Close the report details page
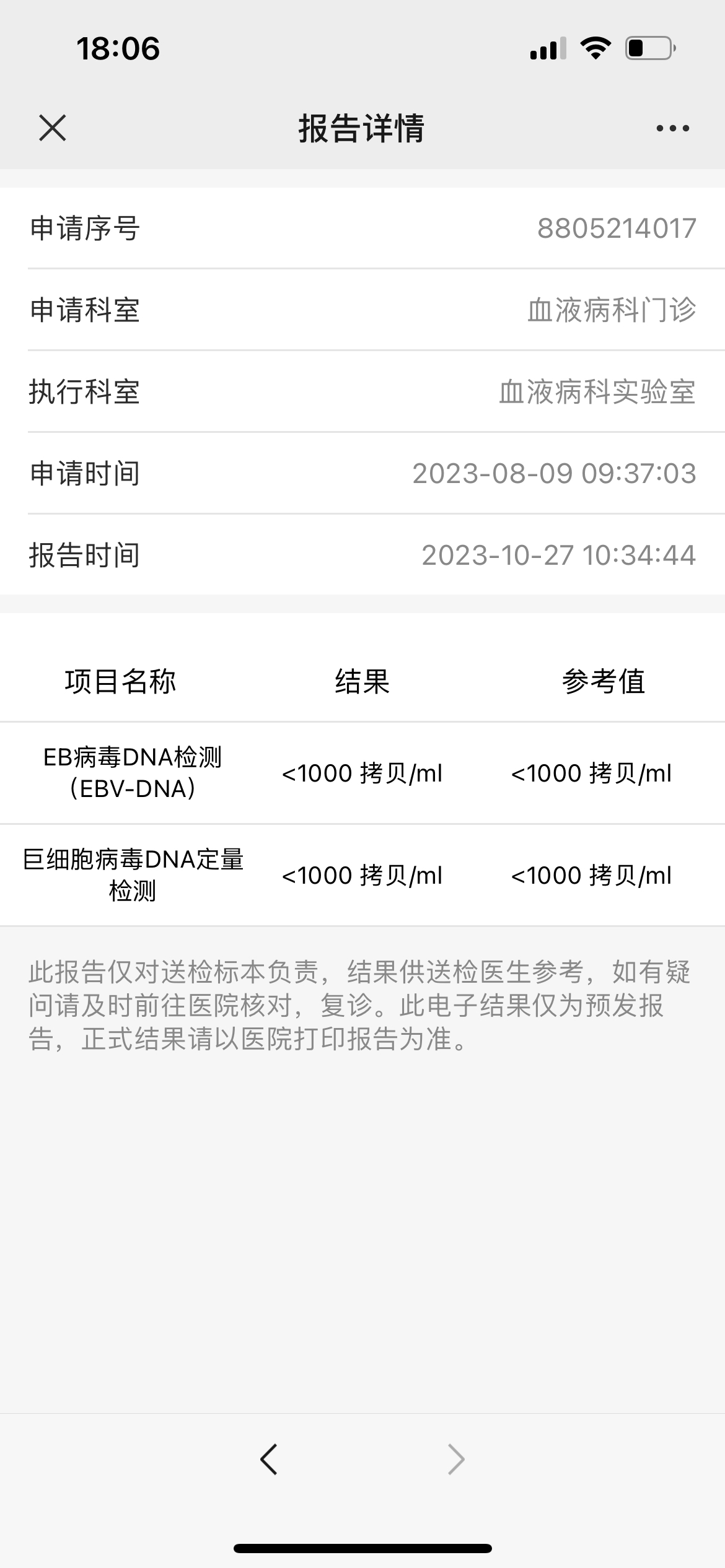 point(52,128)
